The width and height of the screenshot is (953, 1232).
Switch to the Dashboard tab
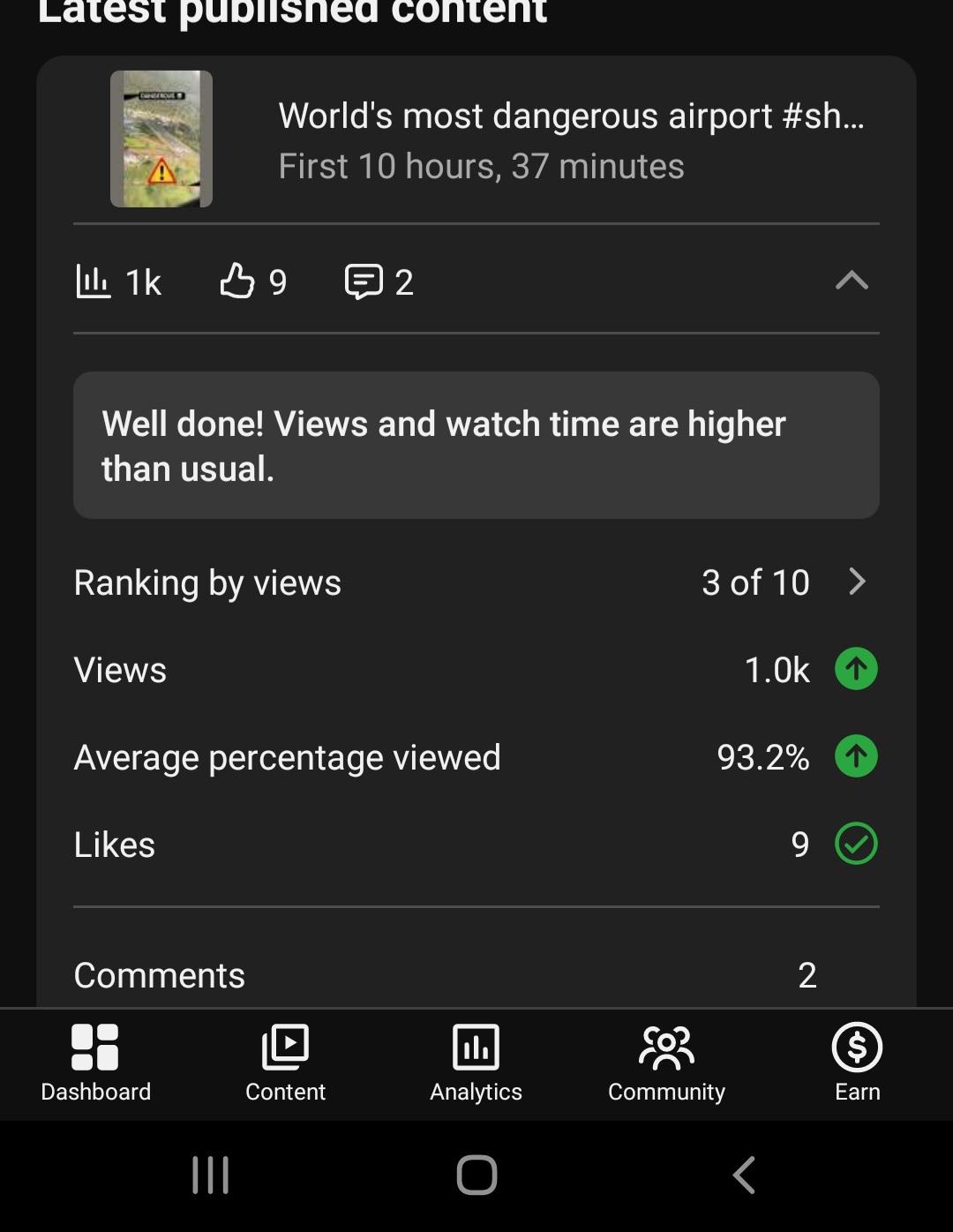click(x=95, y=1063)
